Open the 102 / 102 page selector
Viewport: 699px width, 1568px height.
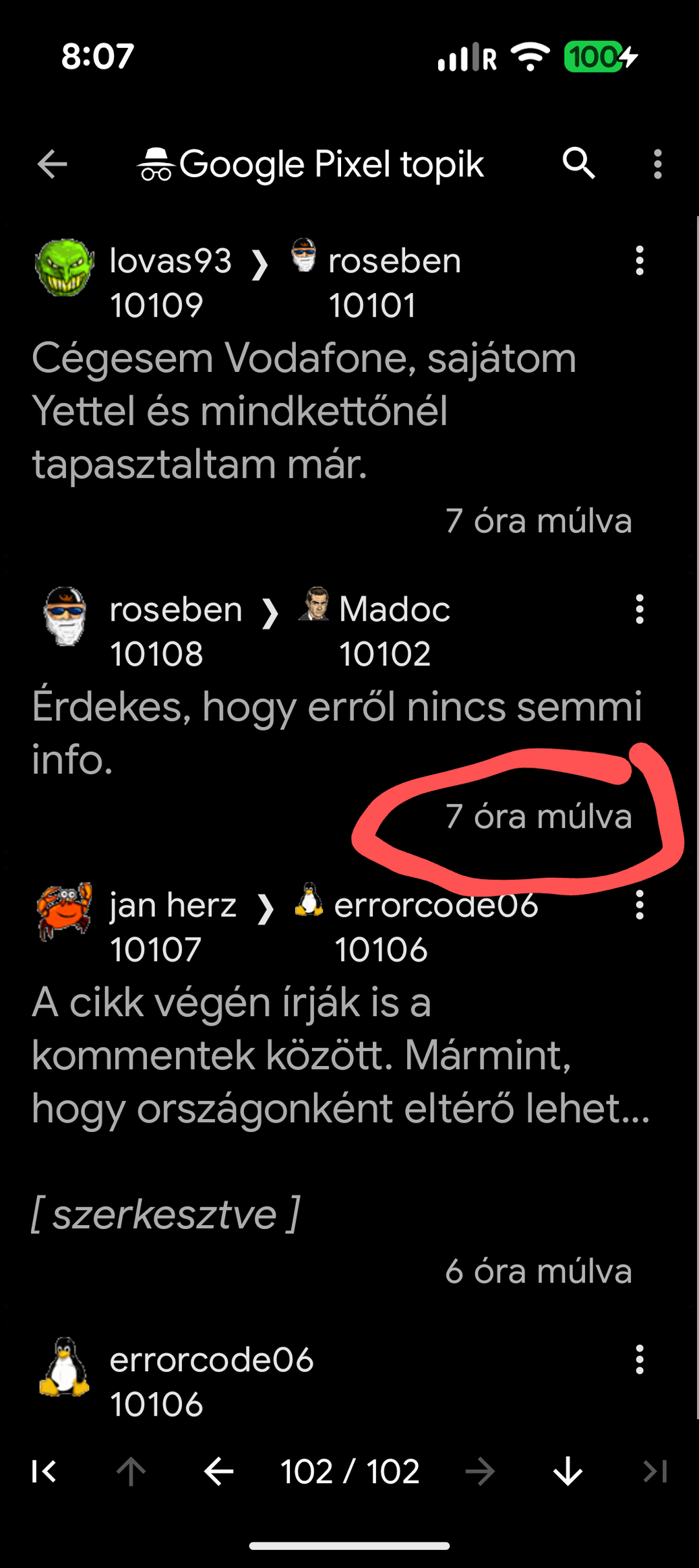click(x=350, y=1472)
